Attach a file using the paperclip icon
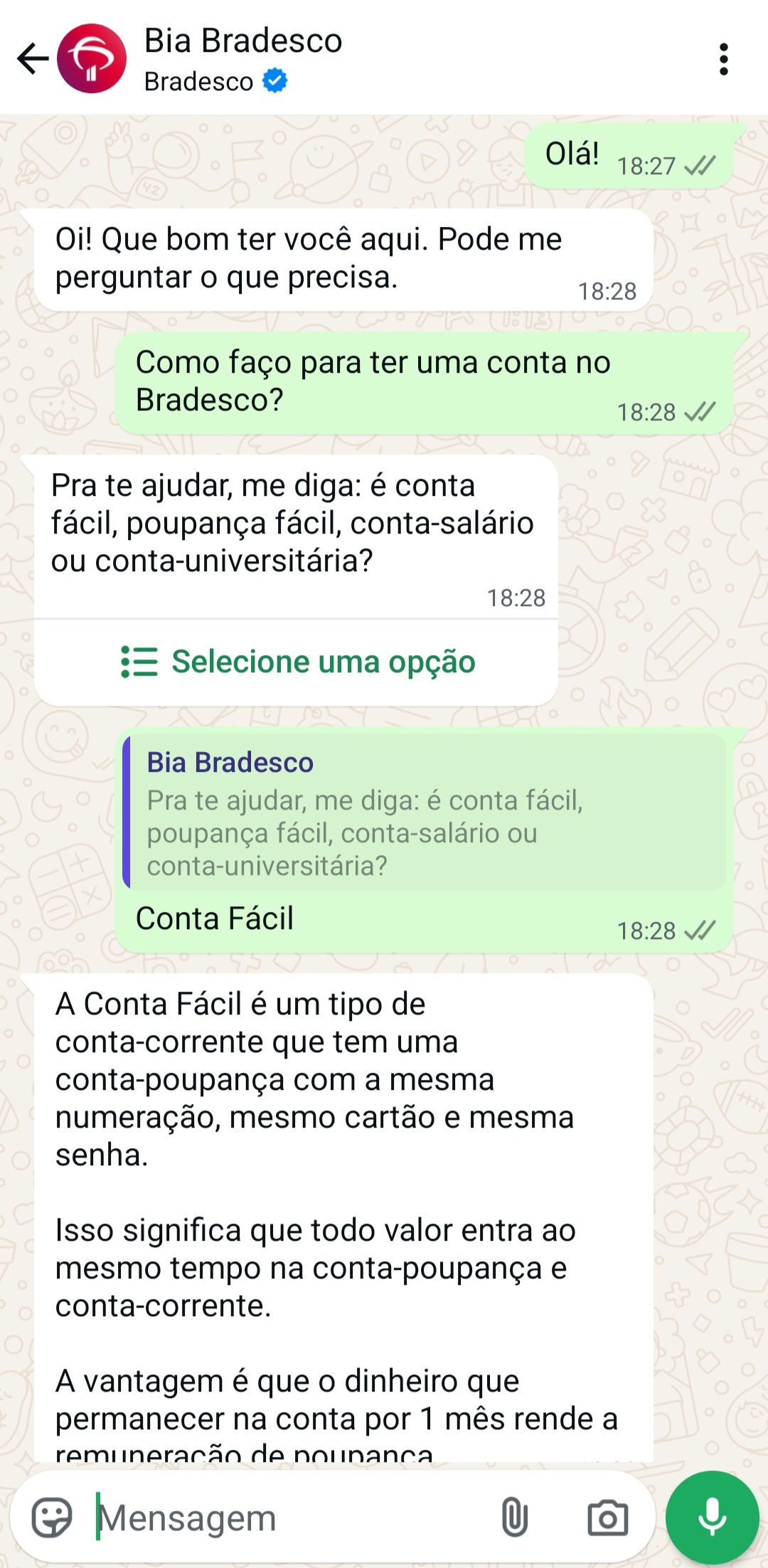The height and width of the screenshot is (1568, 768). click(514, 1516)
